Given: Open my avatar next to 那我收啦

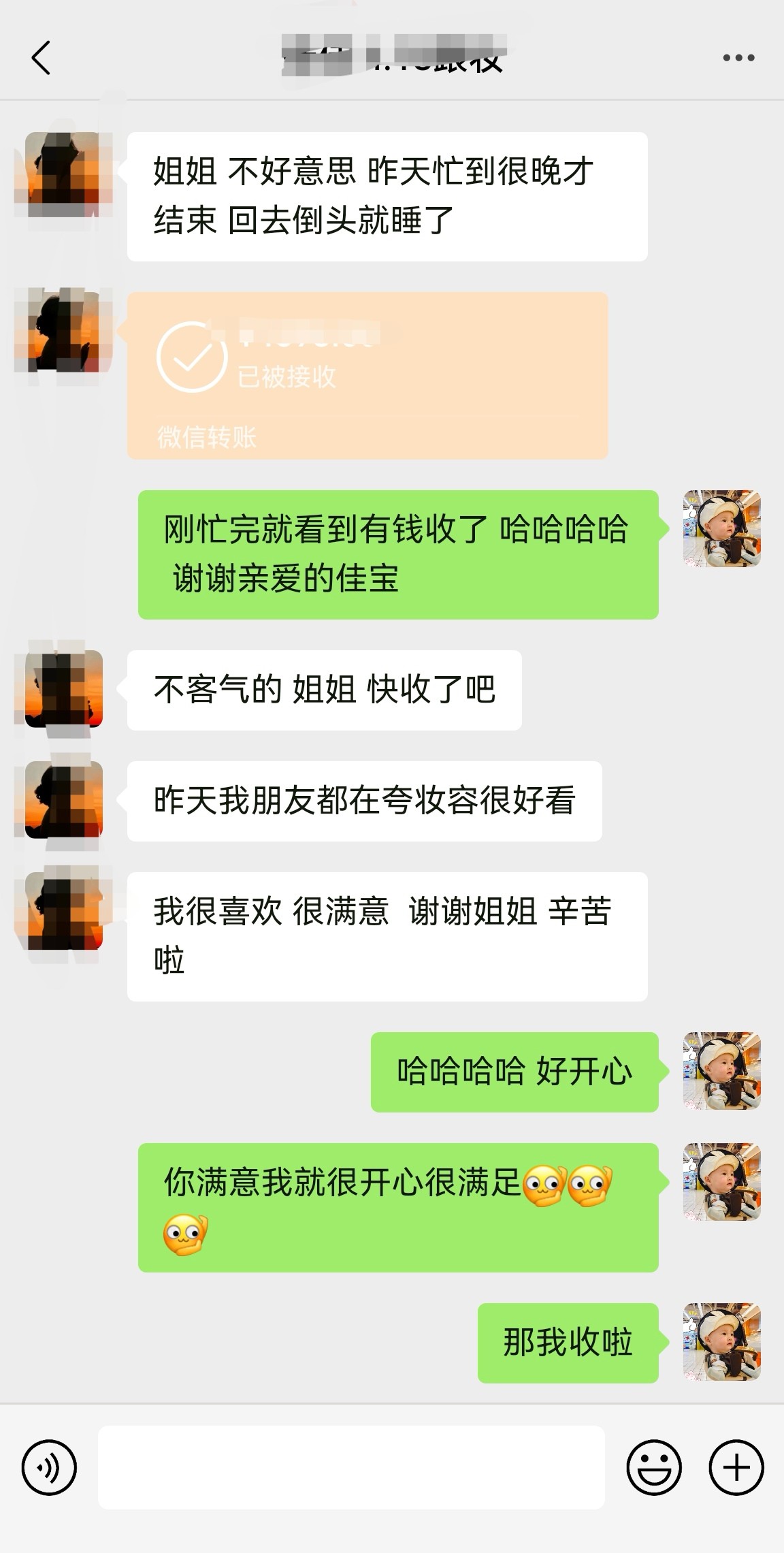Looking at the screenshot, I should coord(721,1342).
